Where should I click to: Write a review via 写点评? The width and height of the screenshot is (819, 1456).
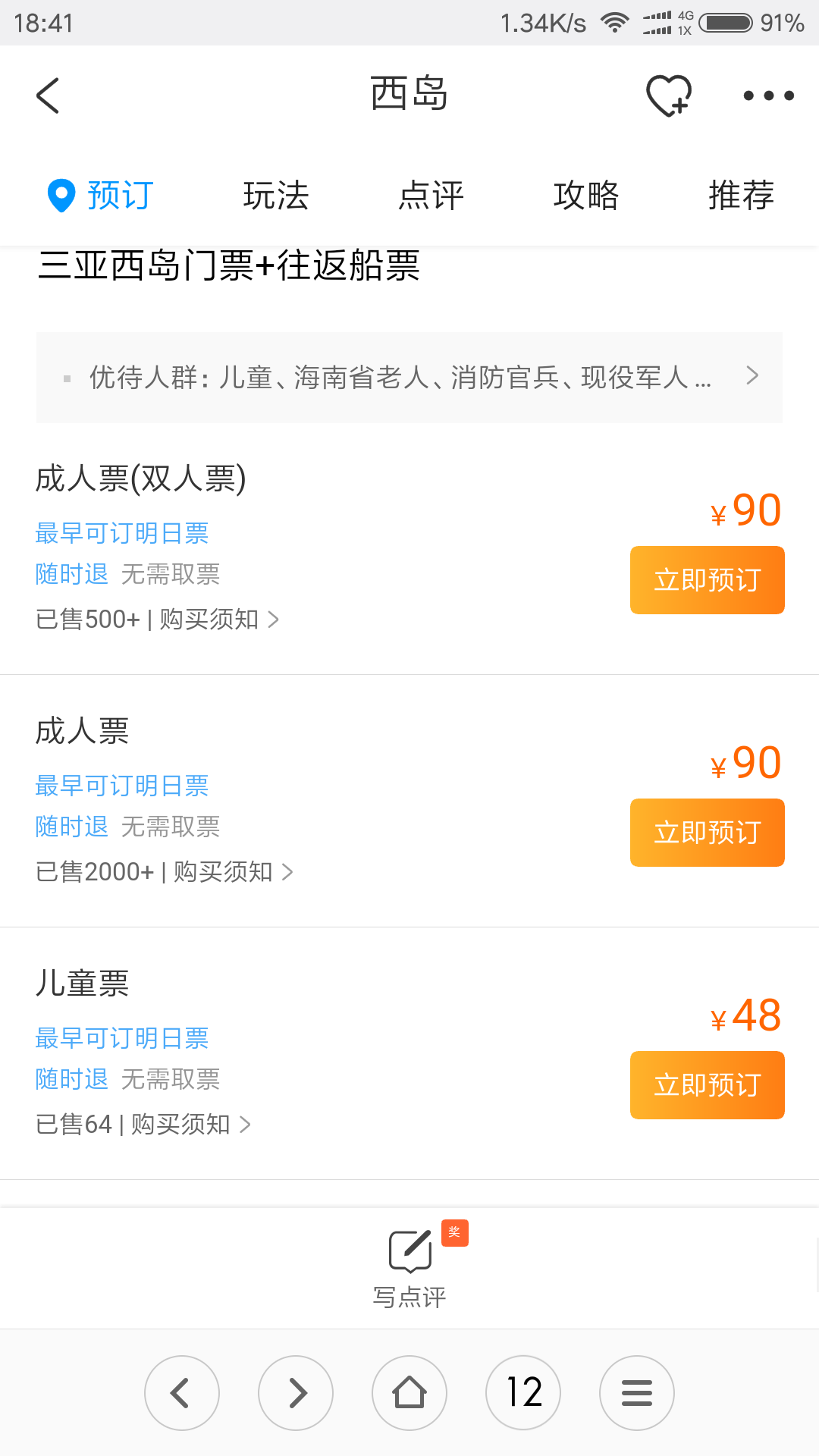409,1266
